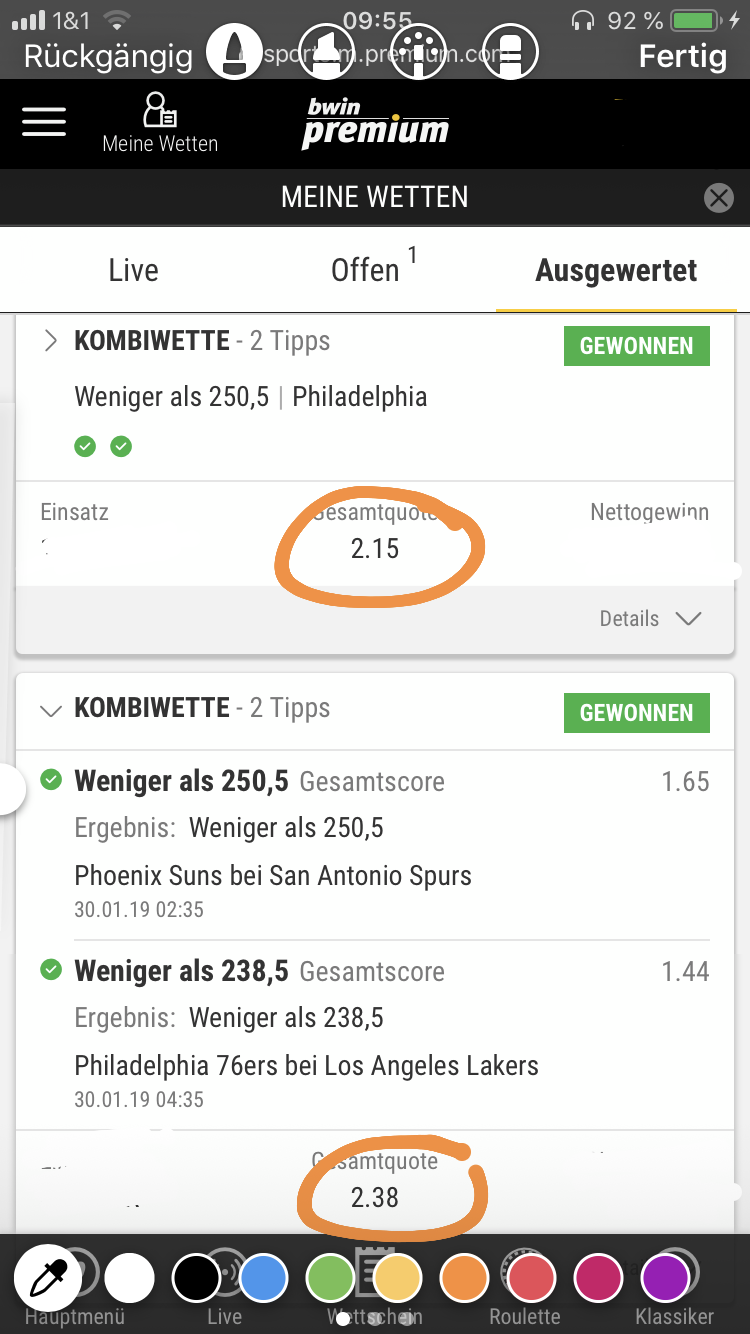Choose the black color swatch

coord(197,1278)
